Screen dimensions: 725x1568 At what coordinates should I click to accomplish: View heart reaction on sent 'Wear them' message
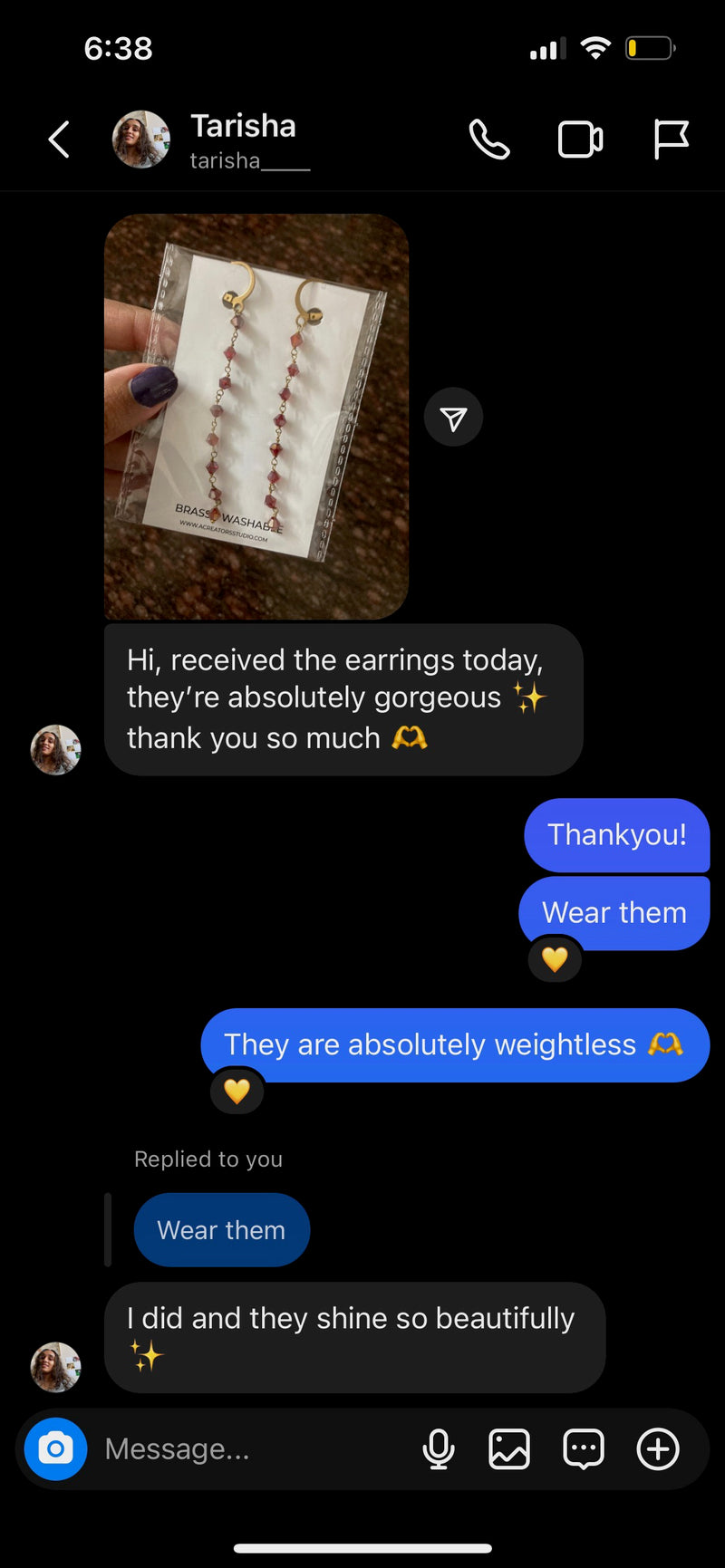pyautogui.click(x=555, y=958)
